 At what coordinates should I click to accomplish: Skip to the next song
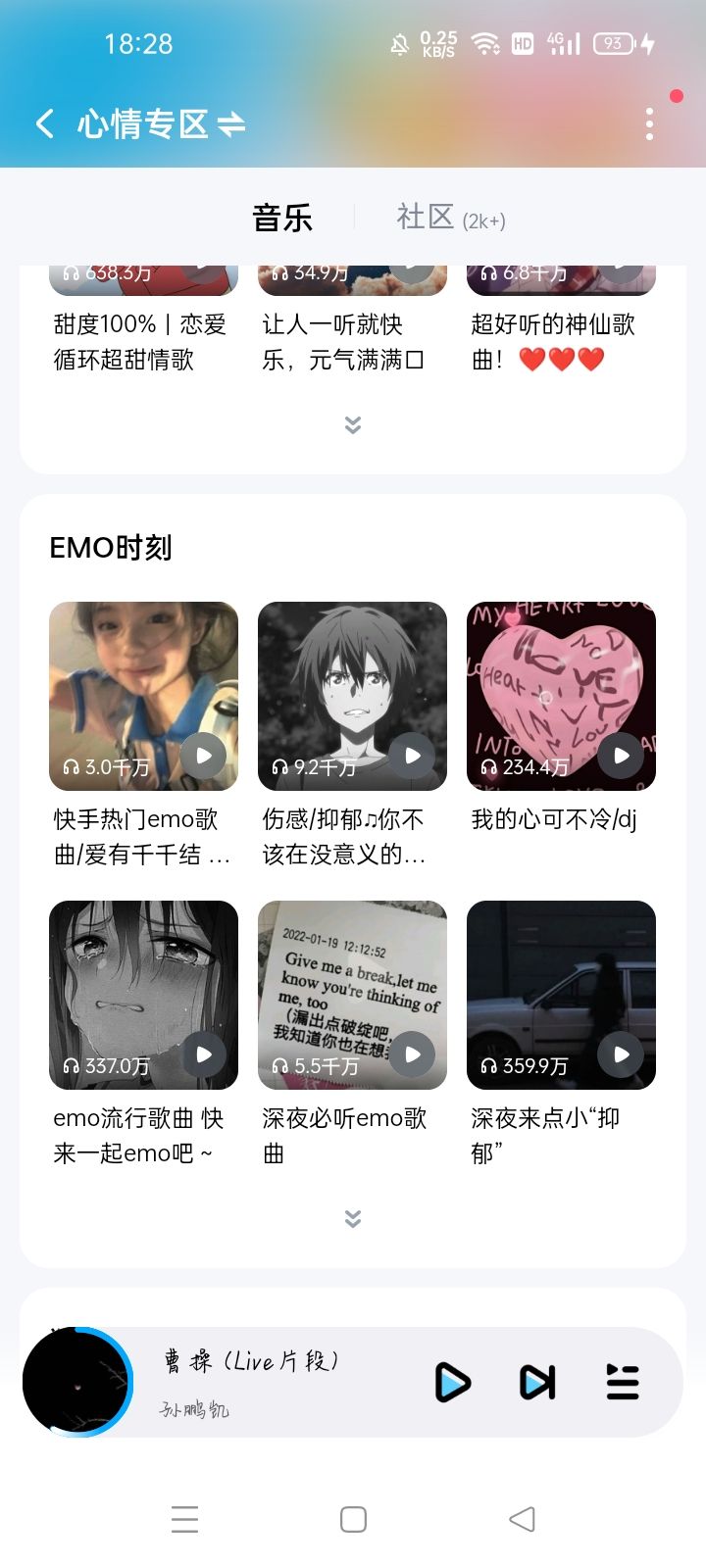tap(537, 1382)
